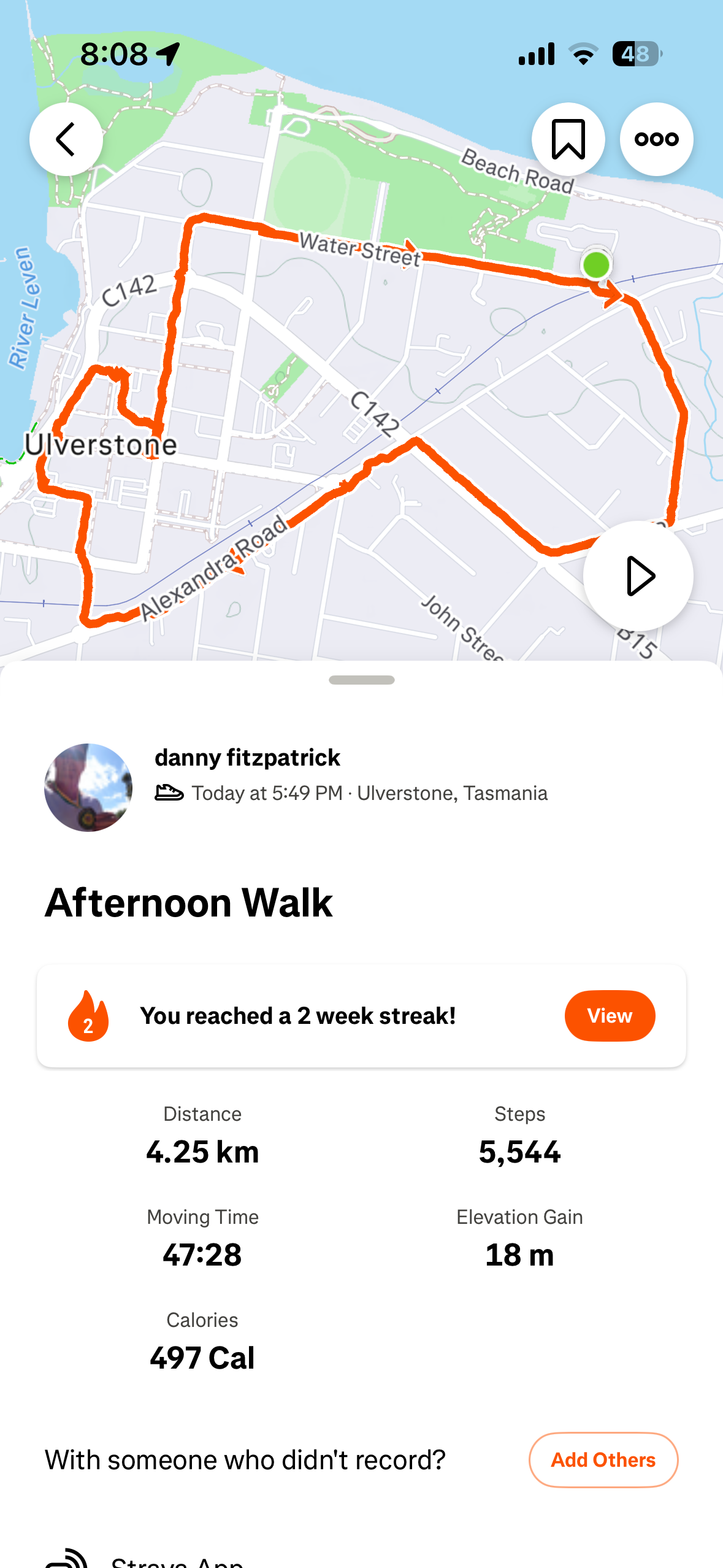Open danny fitzpatrick's profile name
723x1568 pixels.
pyautogui.click(x=247, y=758)
